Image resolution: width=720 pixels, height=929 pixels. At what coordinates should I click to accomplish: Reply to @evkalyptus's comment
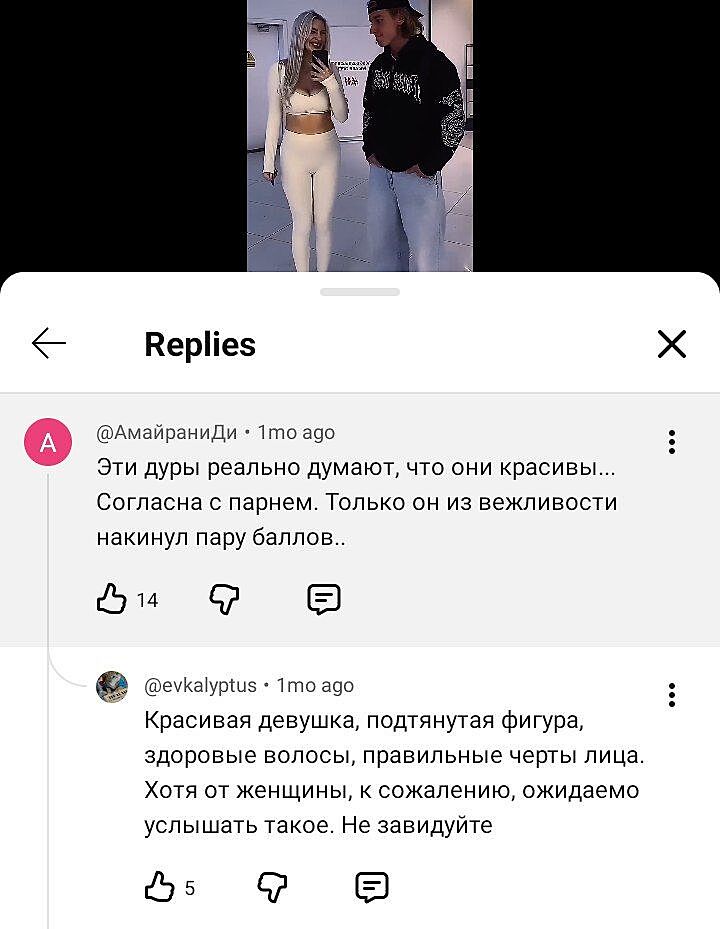tap(372, 886)
